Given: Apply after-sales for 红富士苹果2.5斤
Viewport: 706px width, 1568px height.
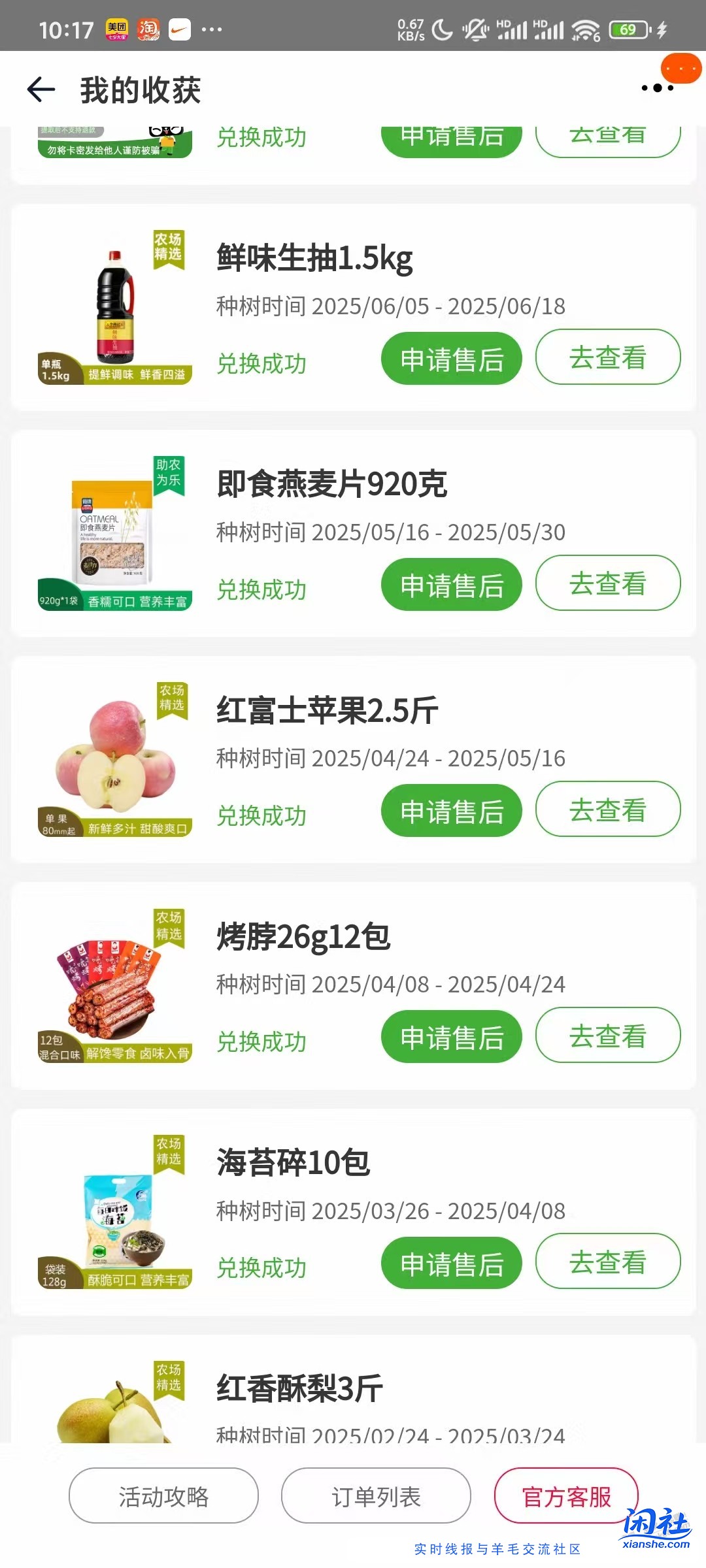Looking at the screenshot, I should coord(452,811).
